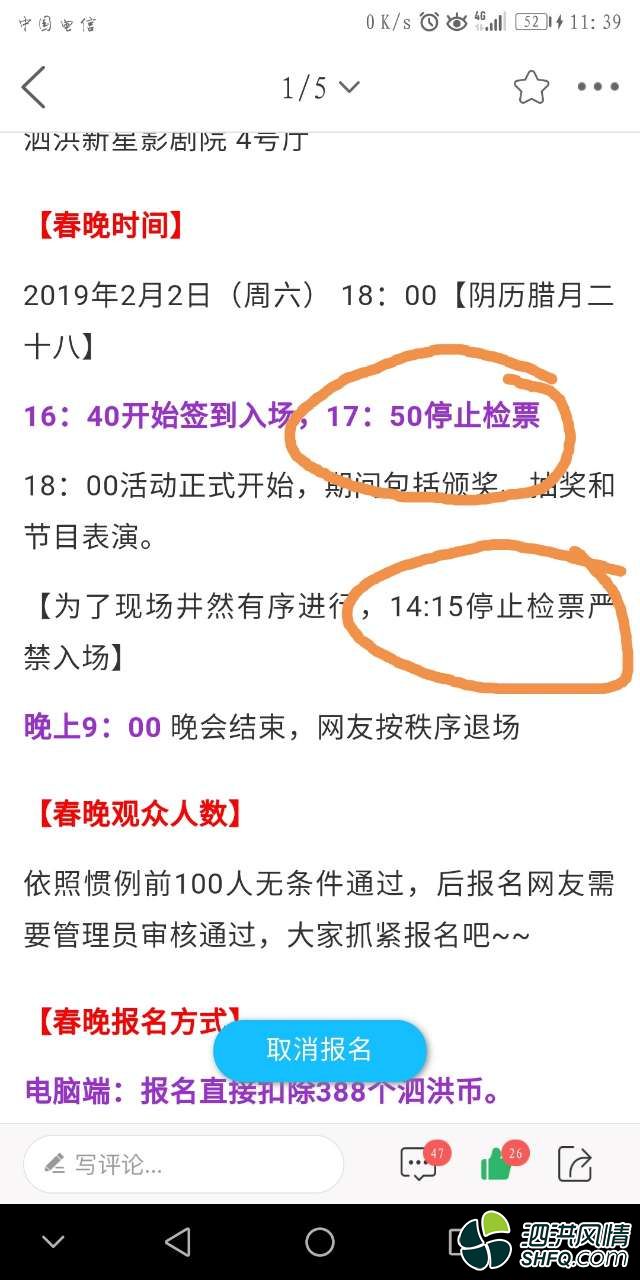Open the three-dot overflow menu
Screen dimensions: 640x1280
click(x=598, y=88)
